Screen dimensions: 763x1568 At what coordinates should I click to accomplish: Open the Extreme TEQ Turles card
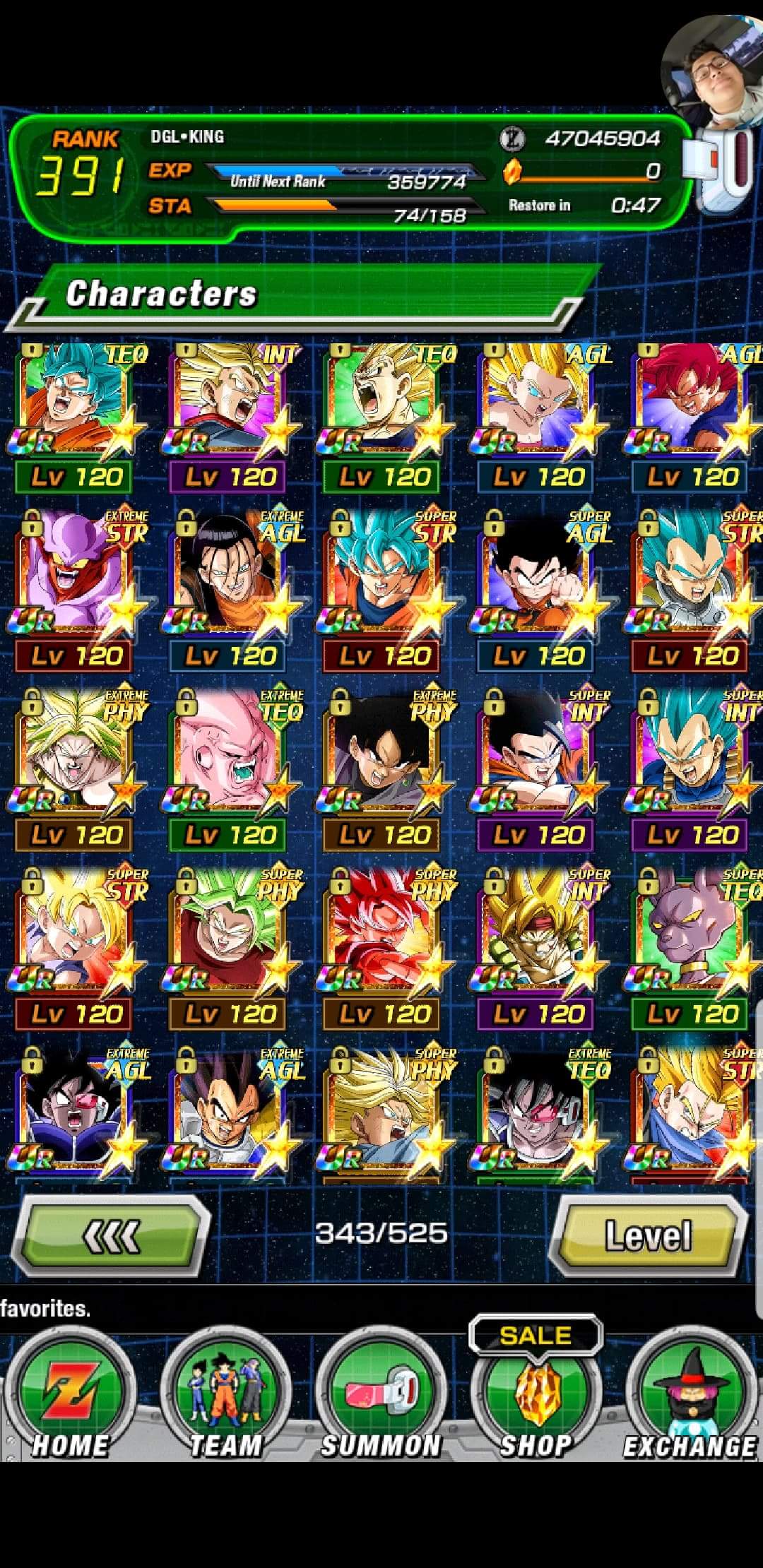(538, 1115)
